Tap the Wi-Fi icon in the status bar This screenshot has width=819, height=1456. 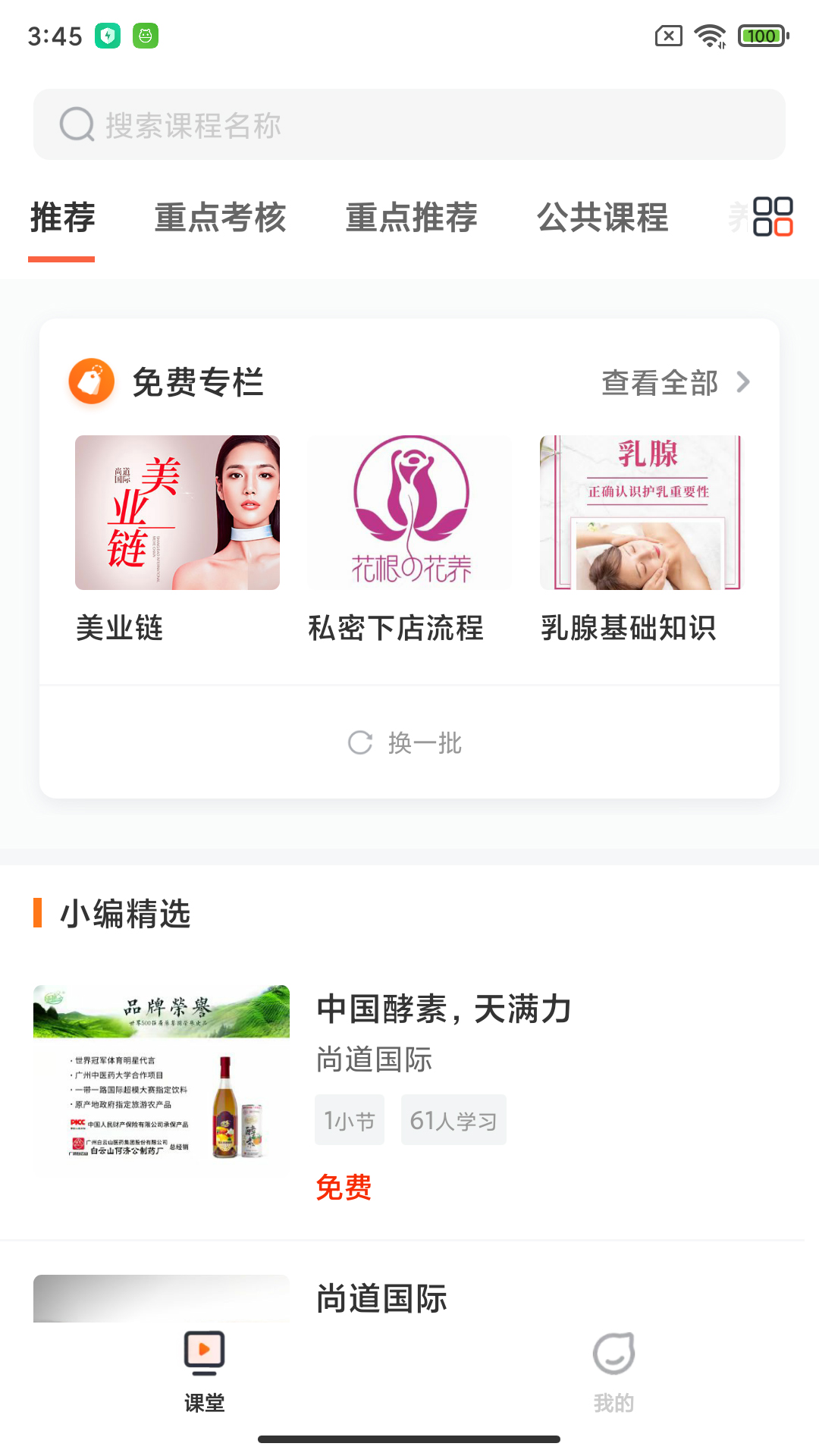(x=710, y=36)
